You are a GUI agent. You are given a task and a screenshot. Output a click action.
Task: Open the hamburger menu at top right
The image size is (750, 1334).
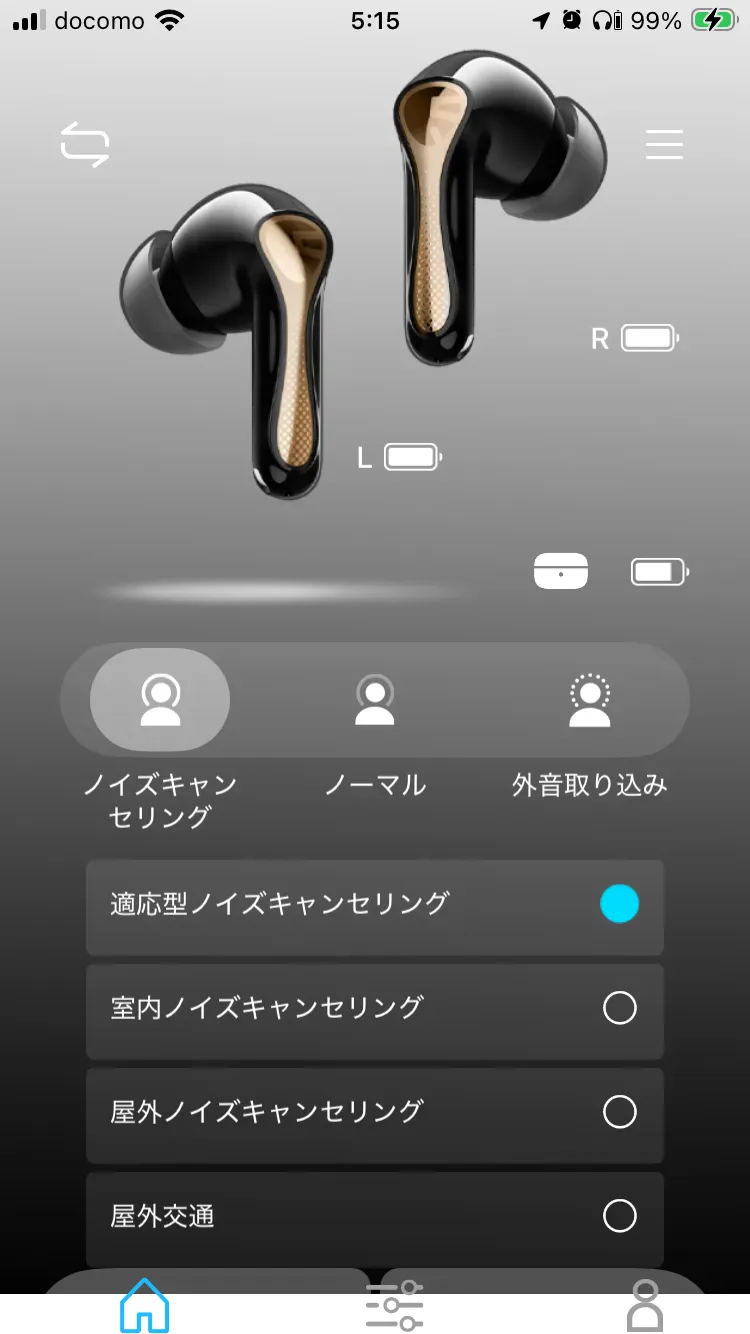(x=664, y=144)
